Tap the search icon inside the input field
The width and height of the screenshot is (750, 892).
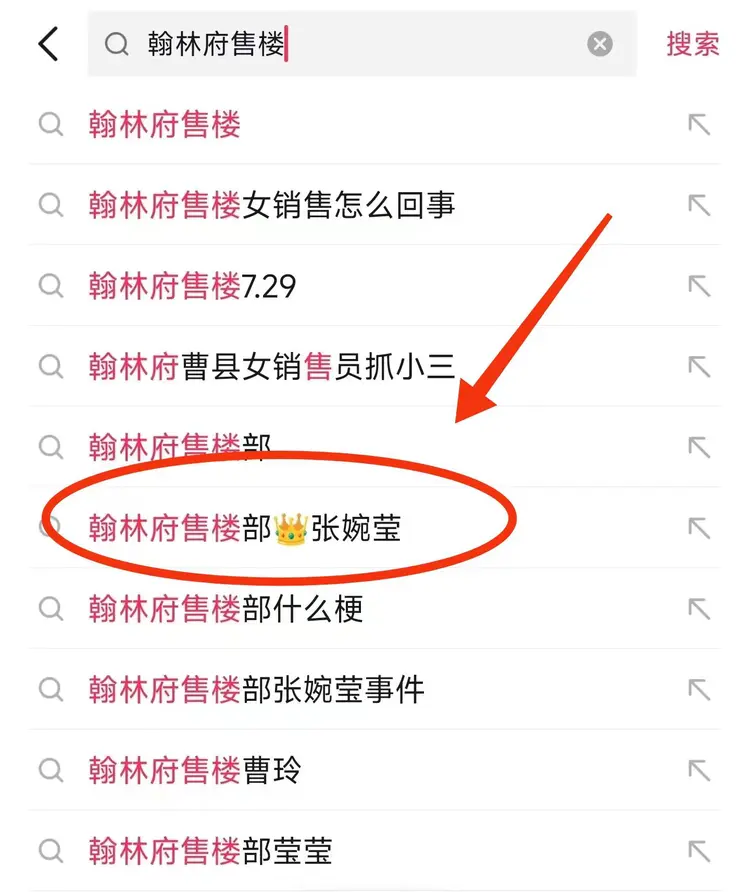pos(117,44)
